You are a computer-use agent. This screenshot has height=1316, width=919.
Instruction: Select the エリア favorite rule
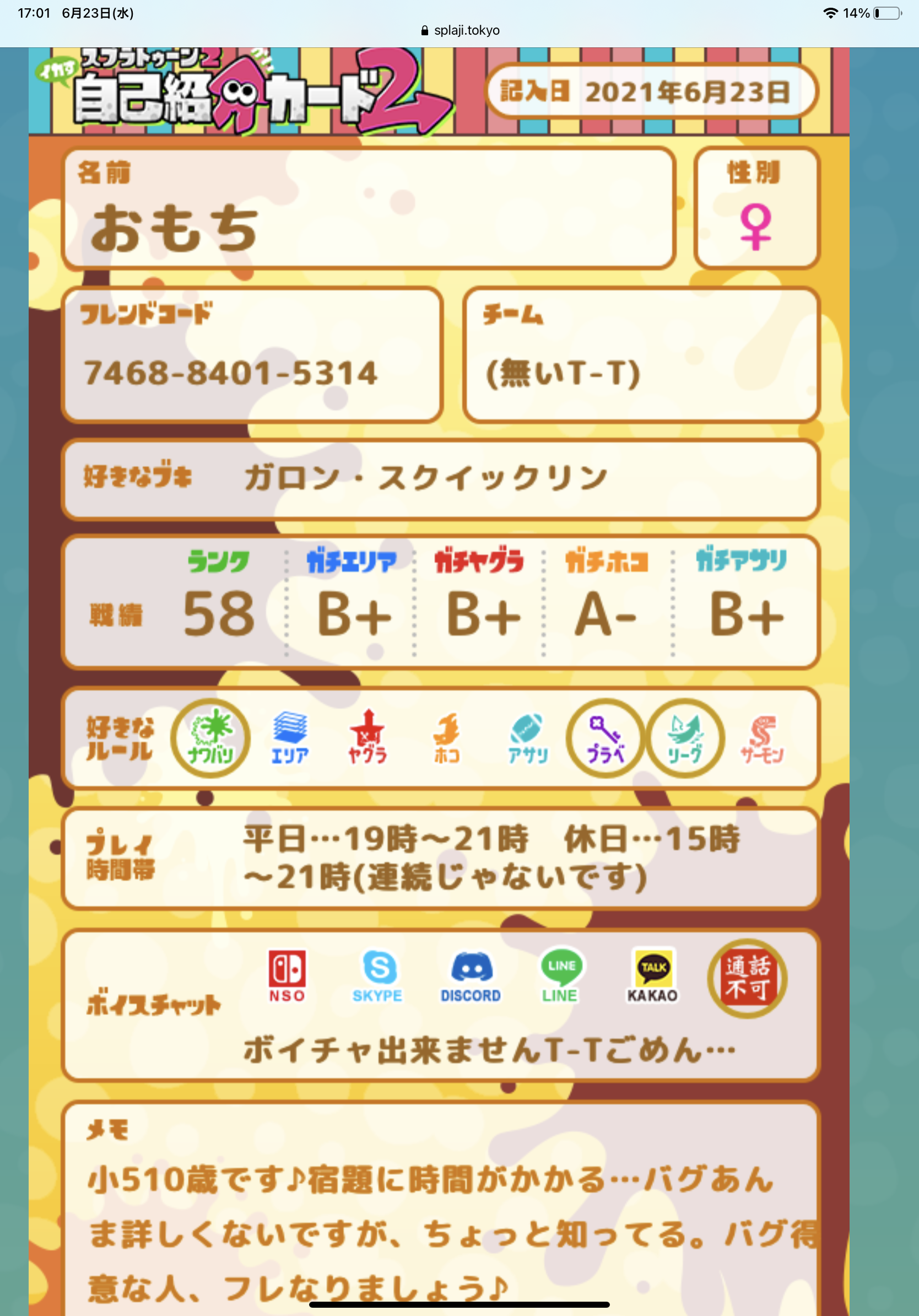pyautogui.click(x=290, y=738)
